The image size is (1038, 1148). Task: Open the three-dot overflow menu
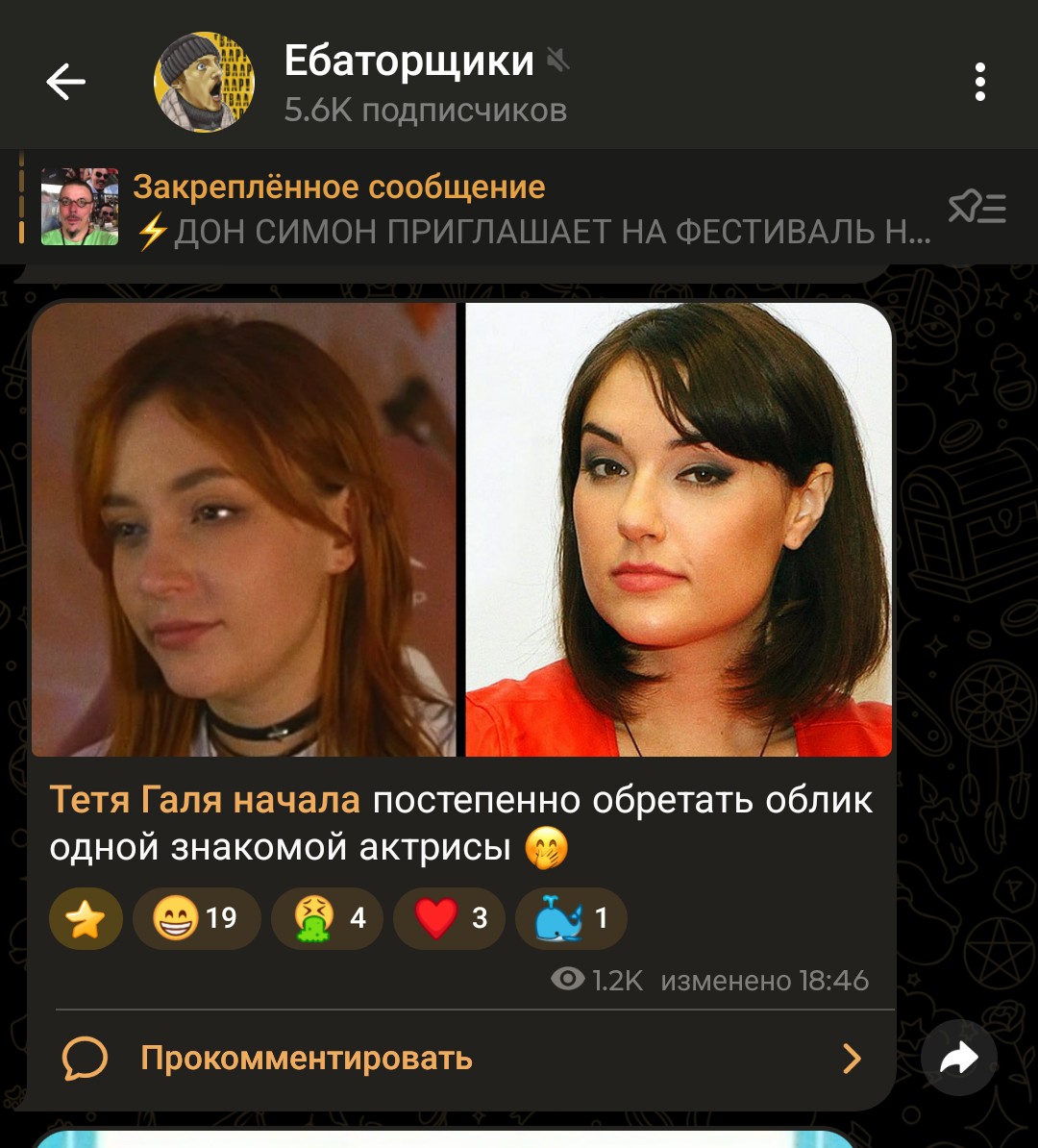[979, 83]
